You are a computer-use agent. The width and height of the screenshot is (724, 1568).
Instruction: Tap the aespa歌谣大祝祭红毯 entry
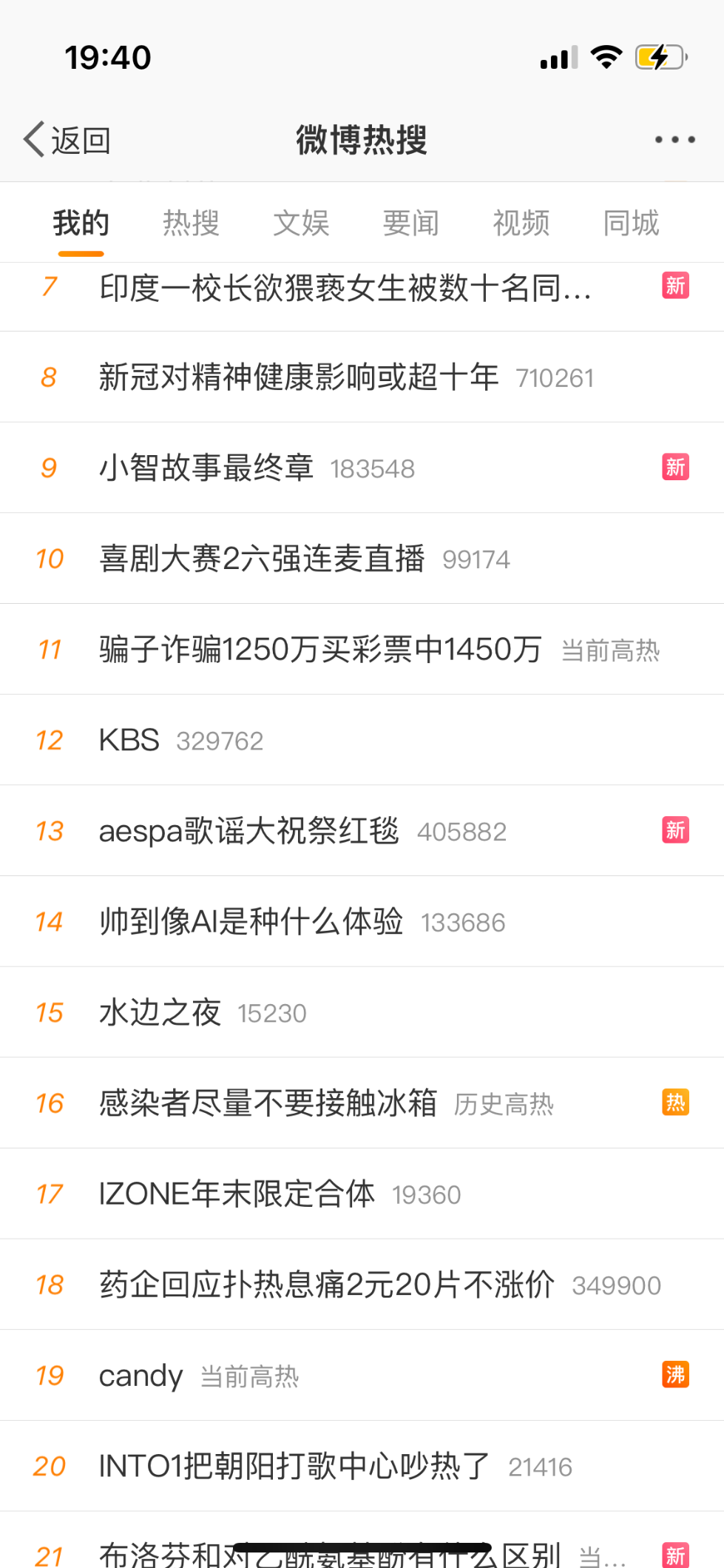(362, 831)
